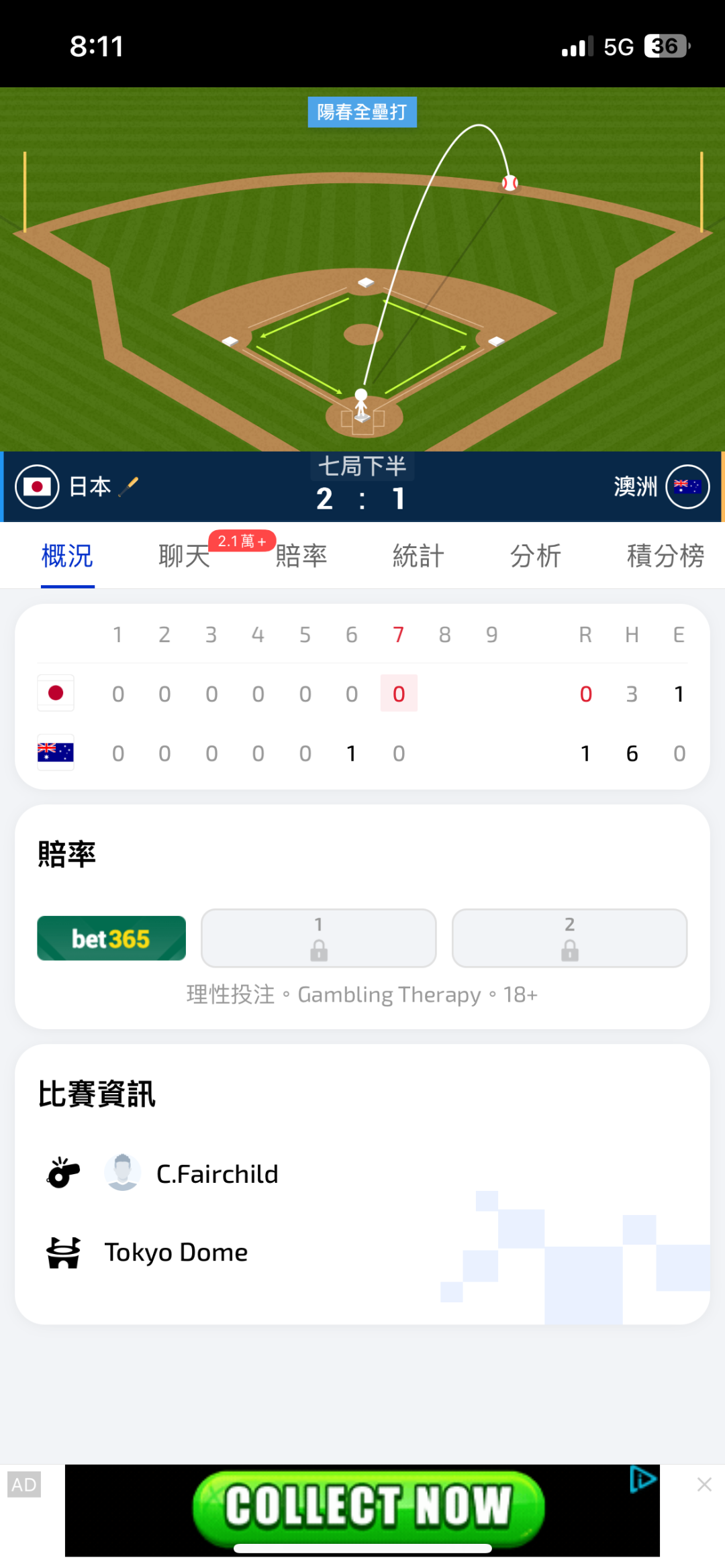Select locked odds option 2
Screen dimensions: 725x1568
tap(570, 938)
